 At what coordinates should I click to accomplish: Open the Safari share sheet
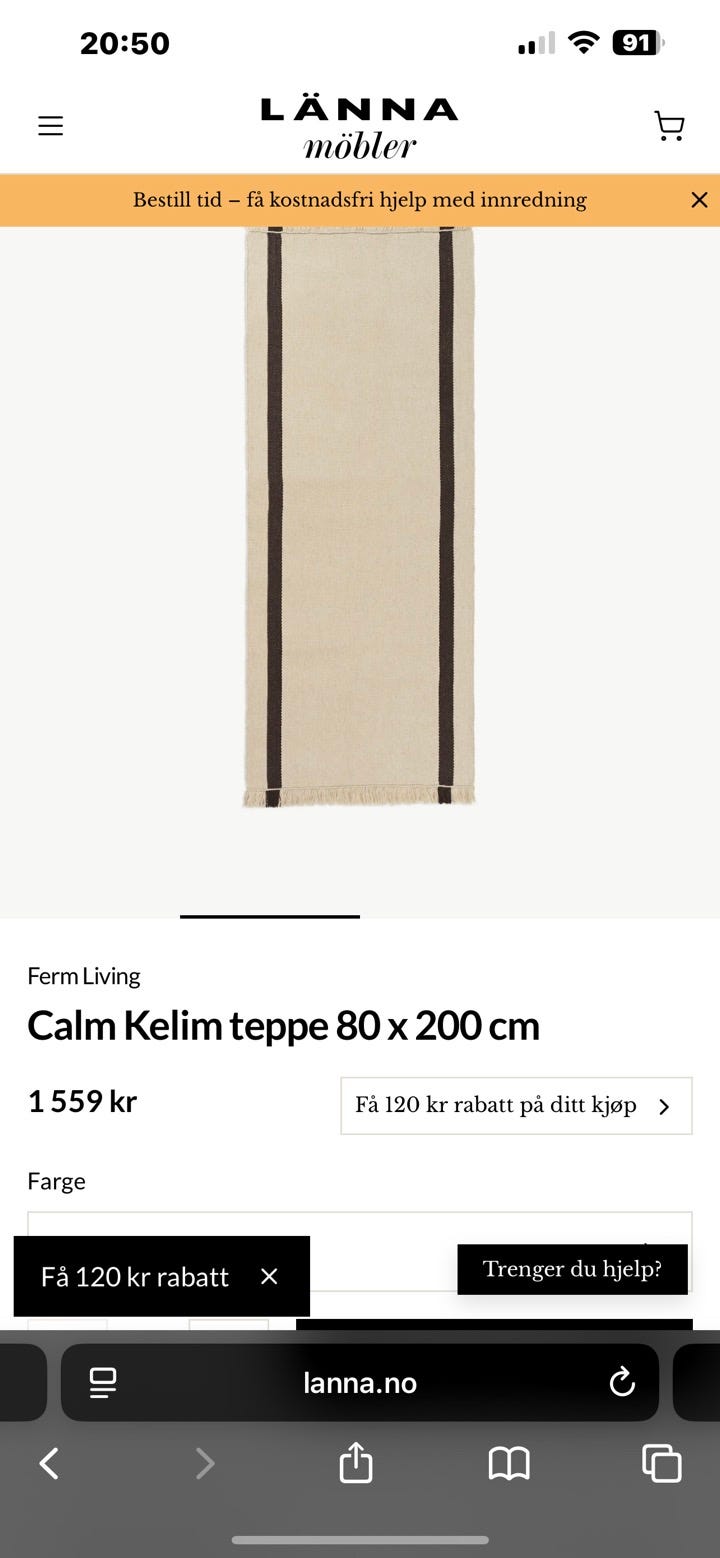coord(357,1463)
